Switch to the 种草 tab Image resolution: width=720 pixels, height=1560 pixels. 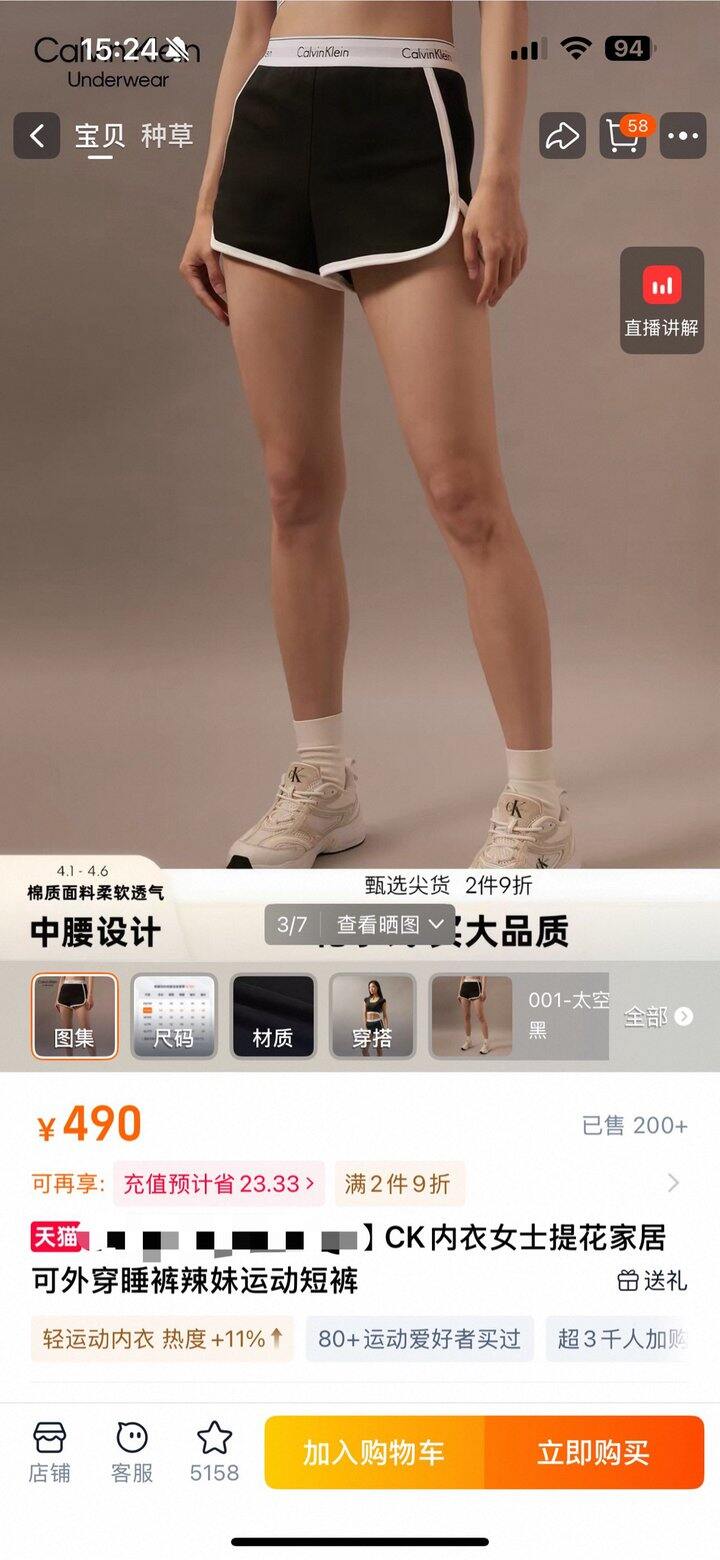coord(166,136)
